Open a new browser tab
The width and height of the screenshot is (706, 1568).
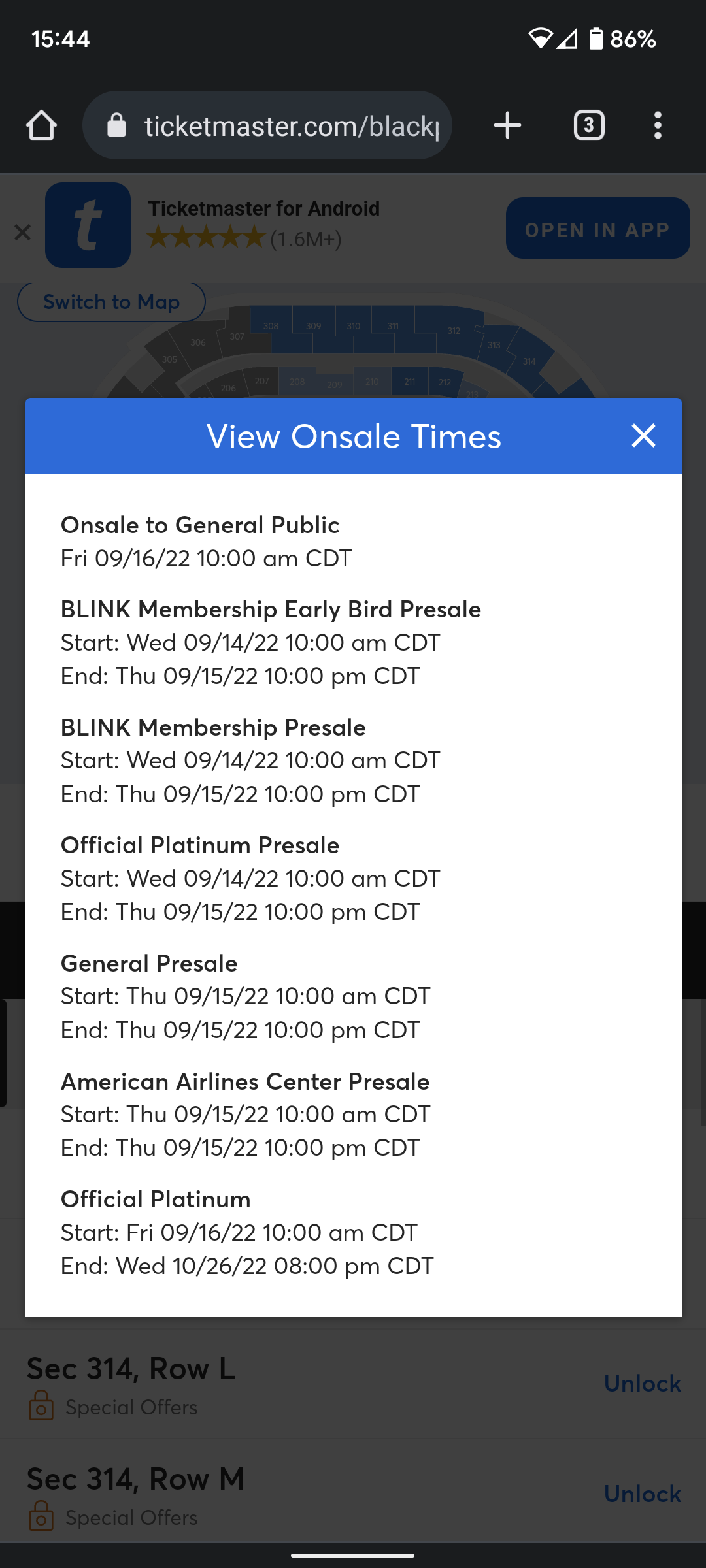click(507, 125)
